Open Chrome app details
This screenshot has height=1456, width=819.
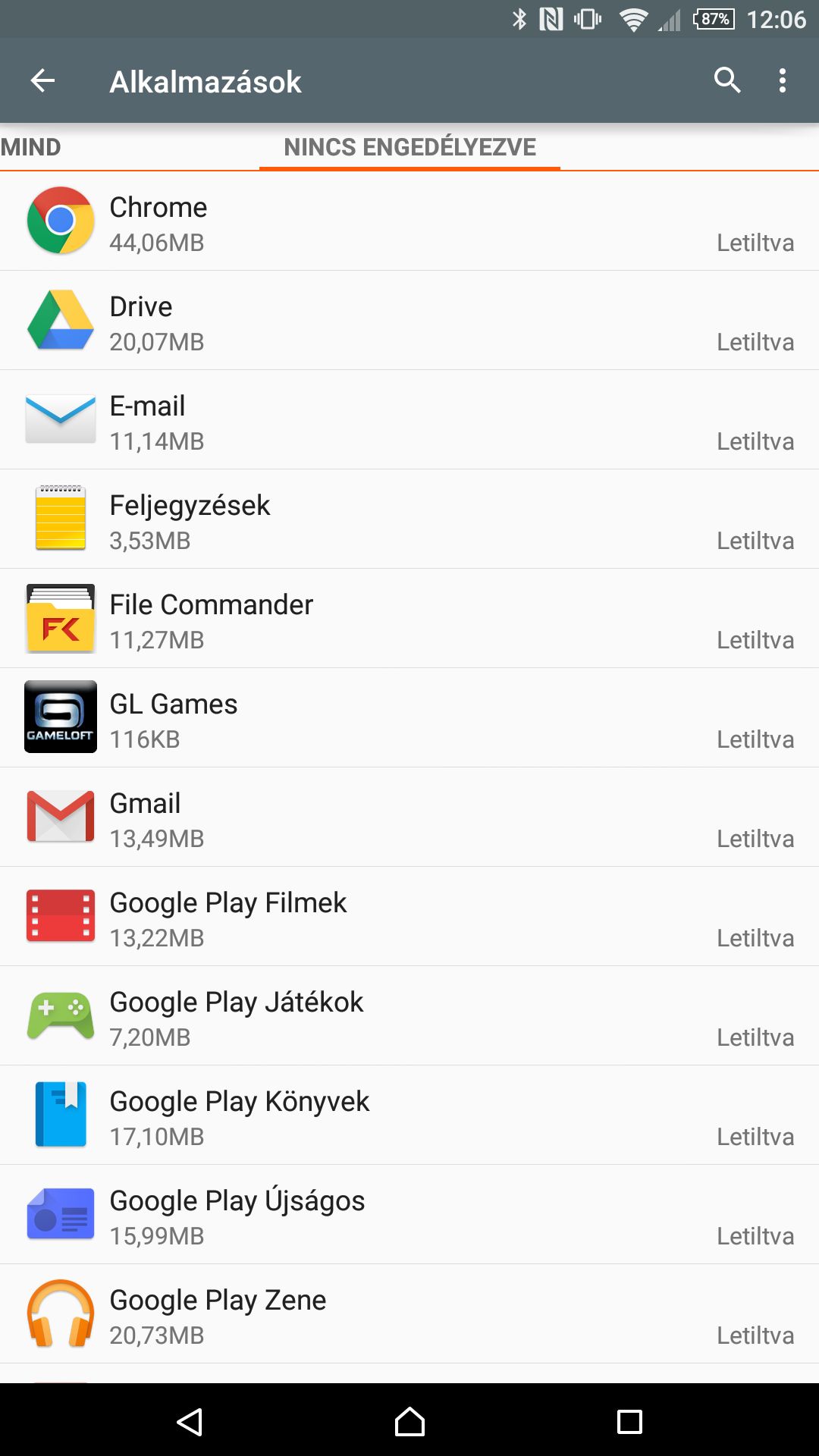409,221
